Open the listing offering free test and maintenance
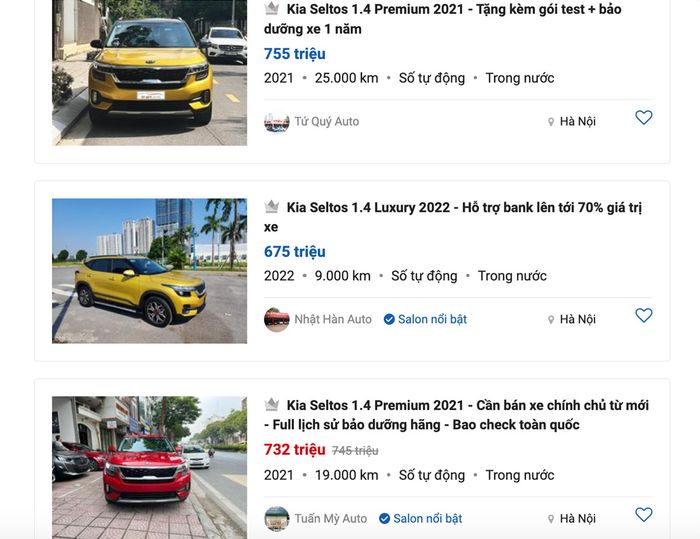 442,19
